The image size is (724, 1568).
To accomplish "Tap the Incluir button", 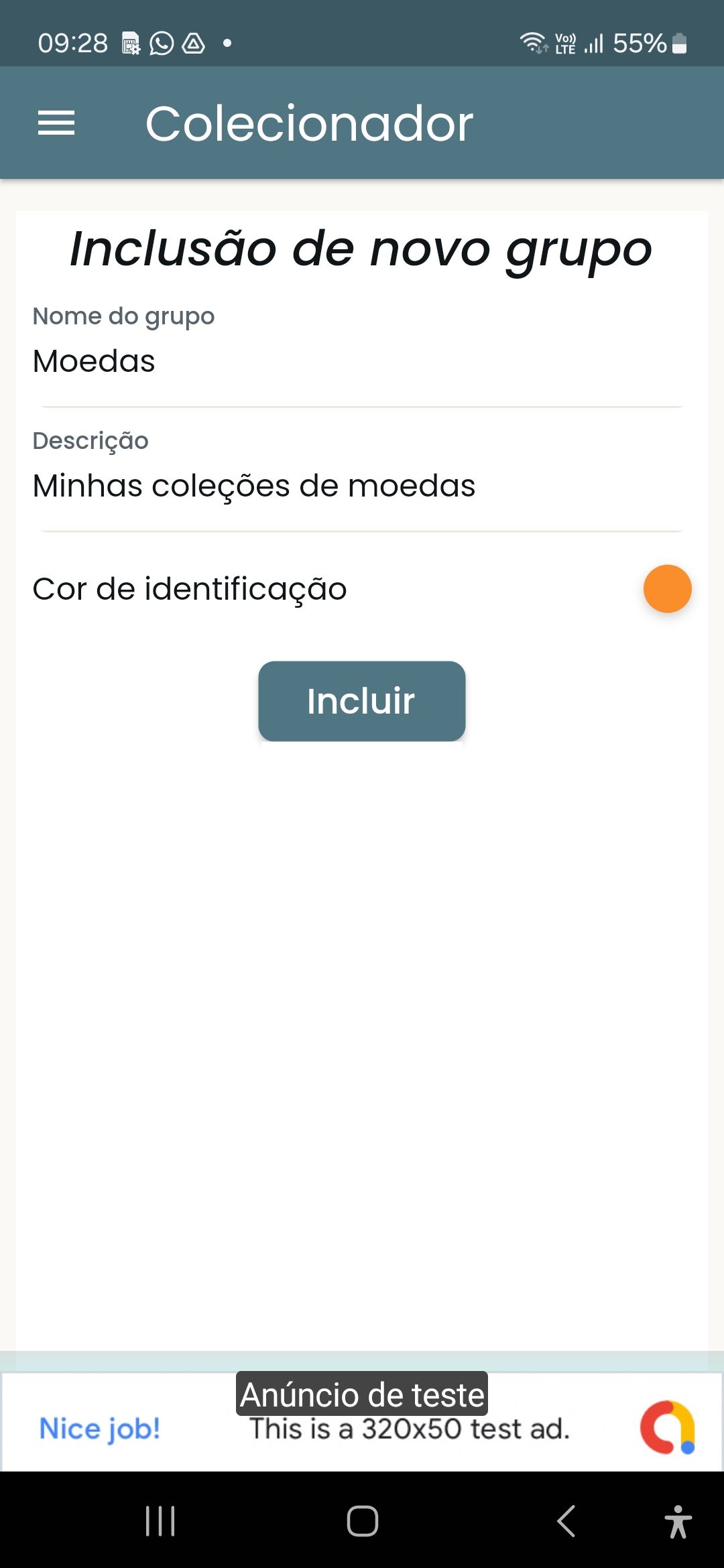I will (x=362, y=701).
